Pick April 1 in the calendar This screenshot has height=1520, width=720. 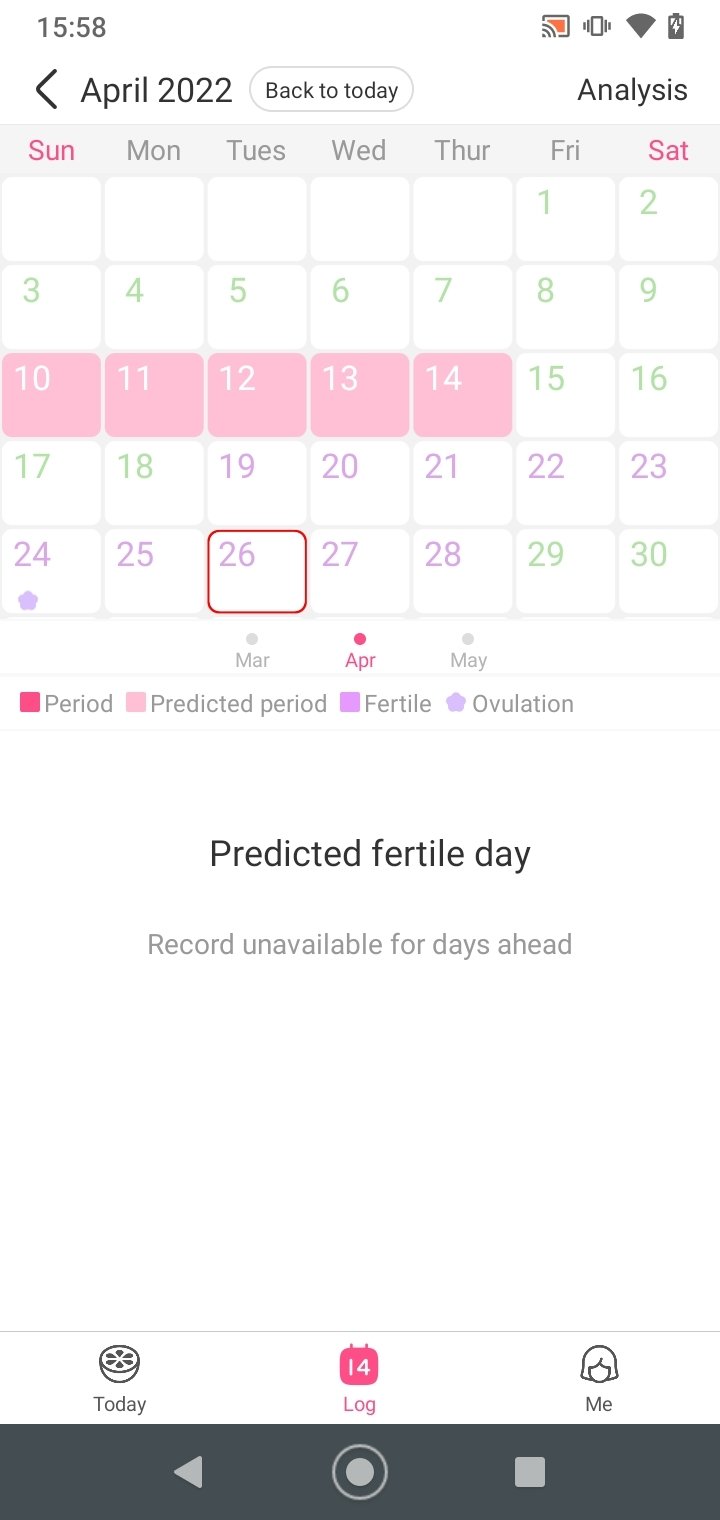pyautogui.click(x=566, y=219)
